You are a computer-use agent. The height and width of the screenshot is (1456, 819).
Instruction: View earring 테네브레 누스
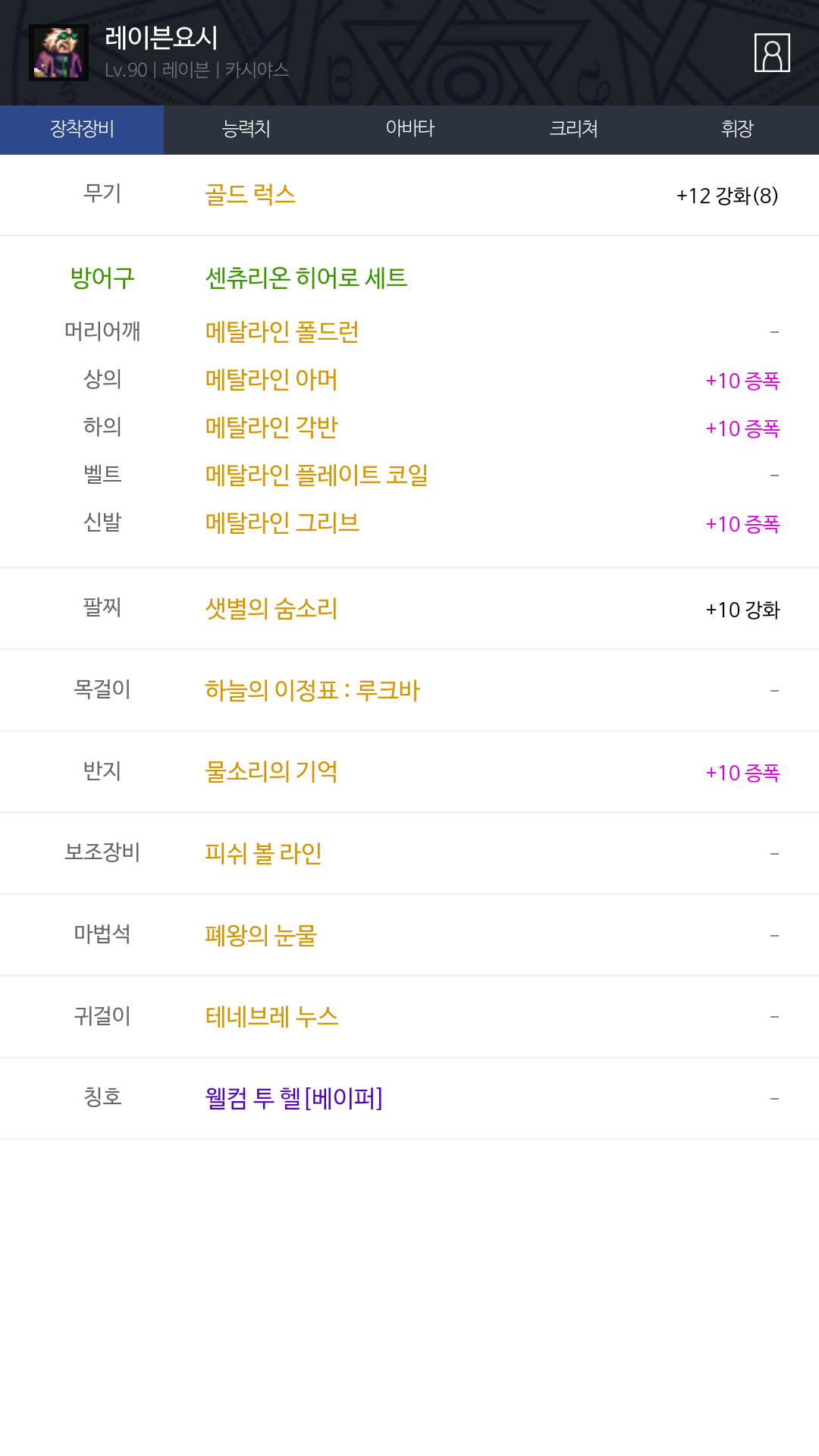click(x=271, y=1016)
